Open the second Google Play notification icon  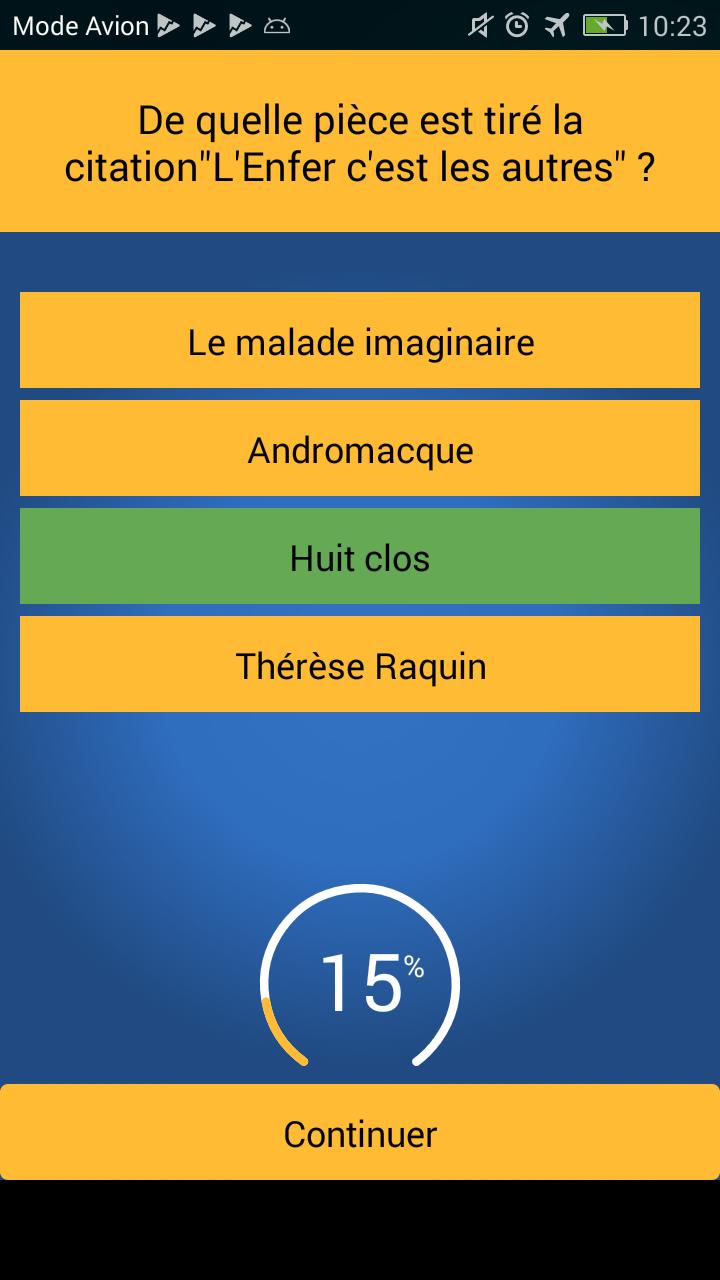205,26
